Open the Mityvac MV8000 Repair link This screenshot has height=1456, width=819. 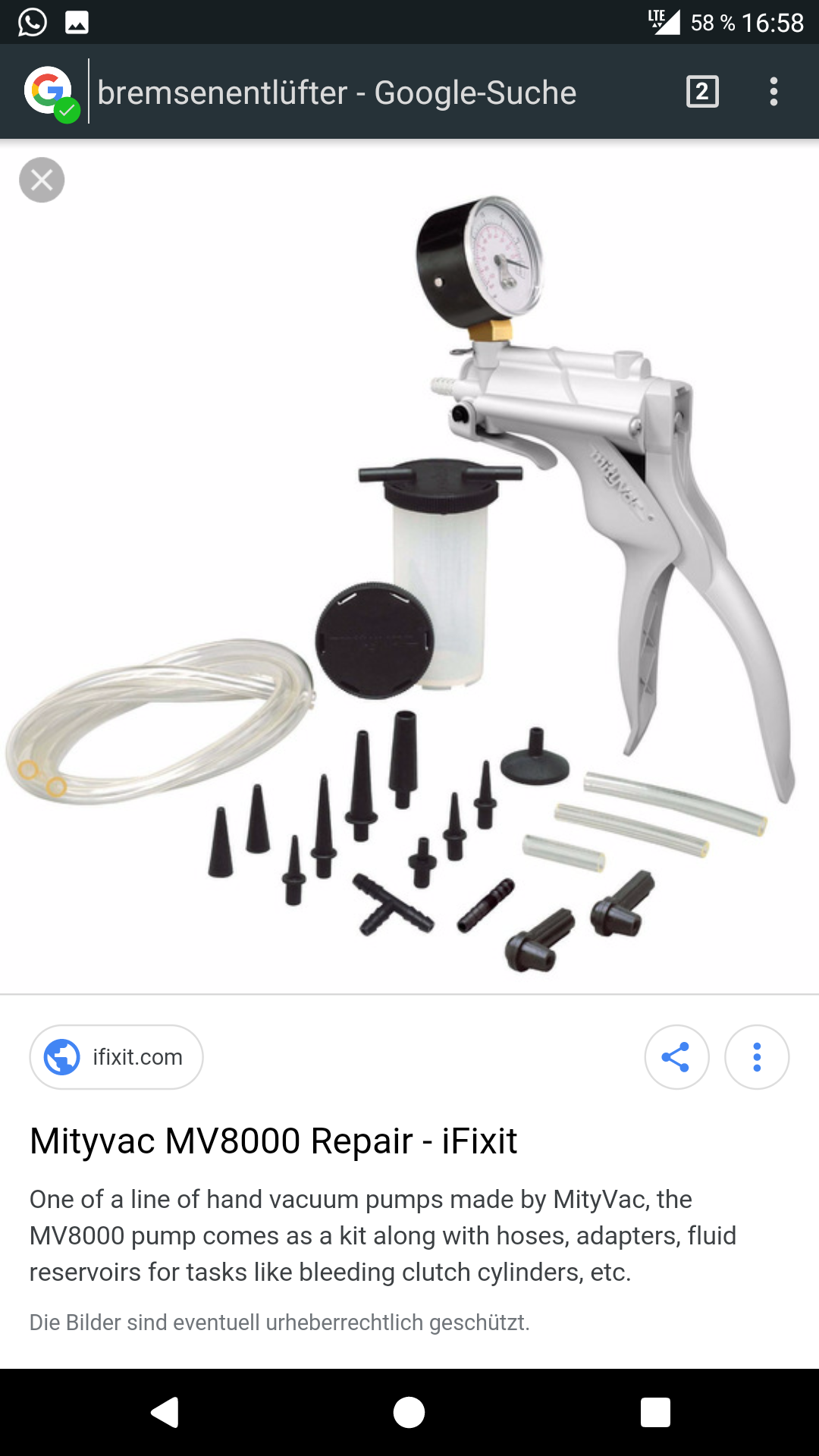273,1141
